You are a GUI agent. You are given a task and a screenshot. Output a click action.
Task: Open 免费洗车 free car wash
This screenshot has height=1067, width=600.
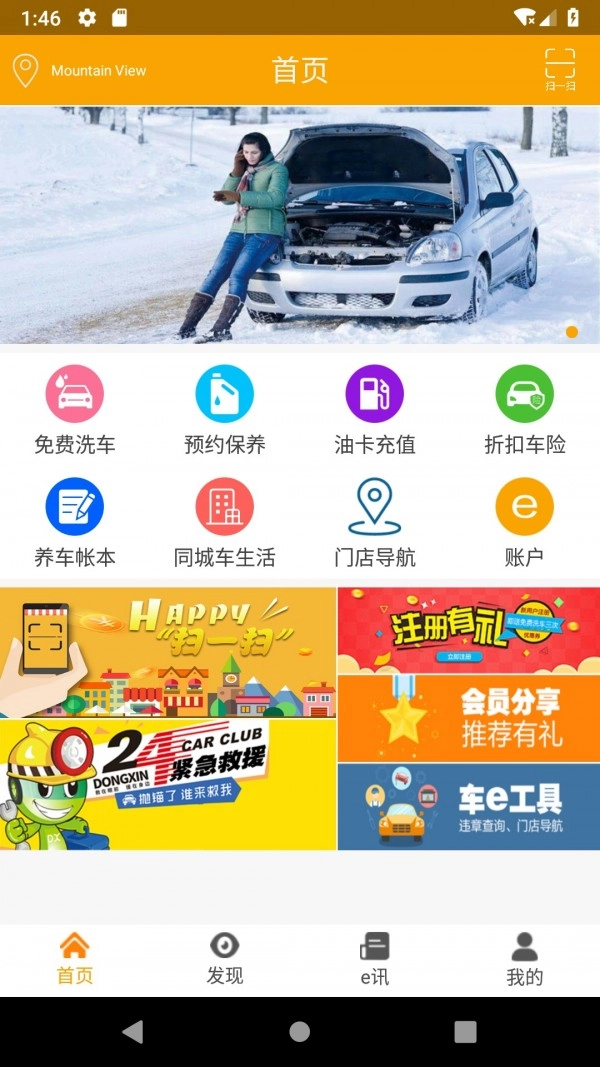click(75, 410)
